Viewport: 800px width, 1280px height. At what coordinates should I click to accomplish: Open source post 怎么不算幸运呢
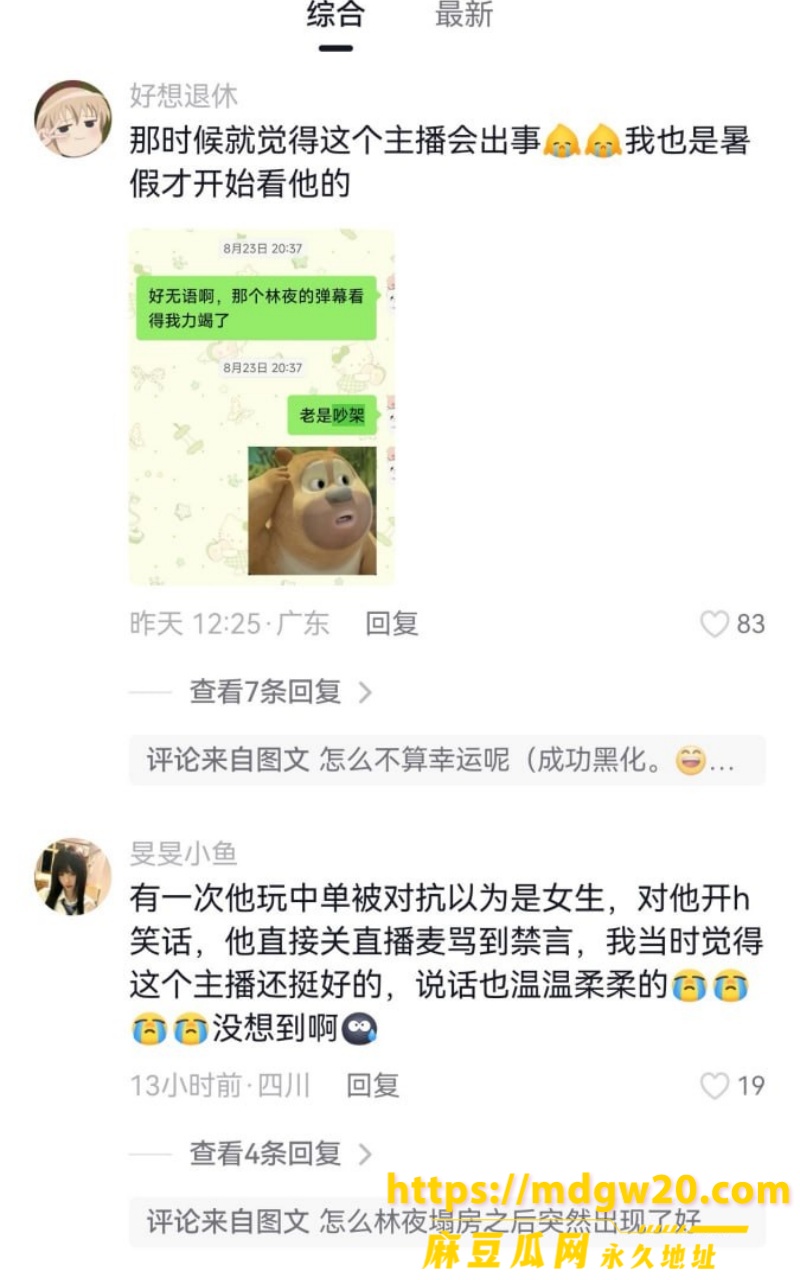tap(448, 761)
